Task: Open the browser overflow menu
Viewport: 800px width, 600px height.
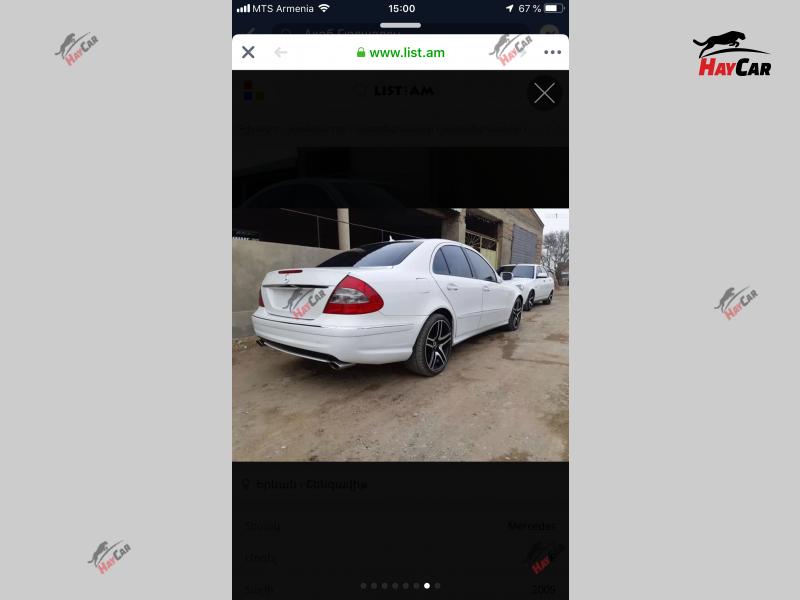Action: pos(552,52)
